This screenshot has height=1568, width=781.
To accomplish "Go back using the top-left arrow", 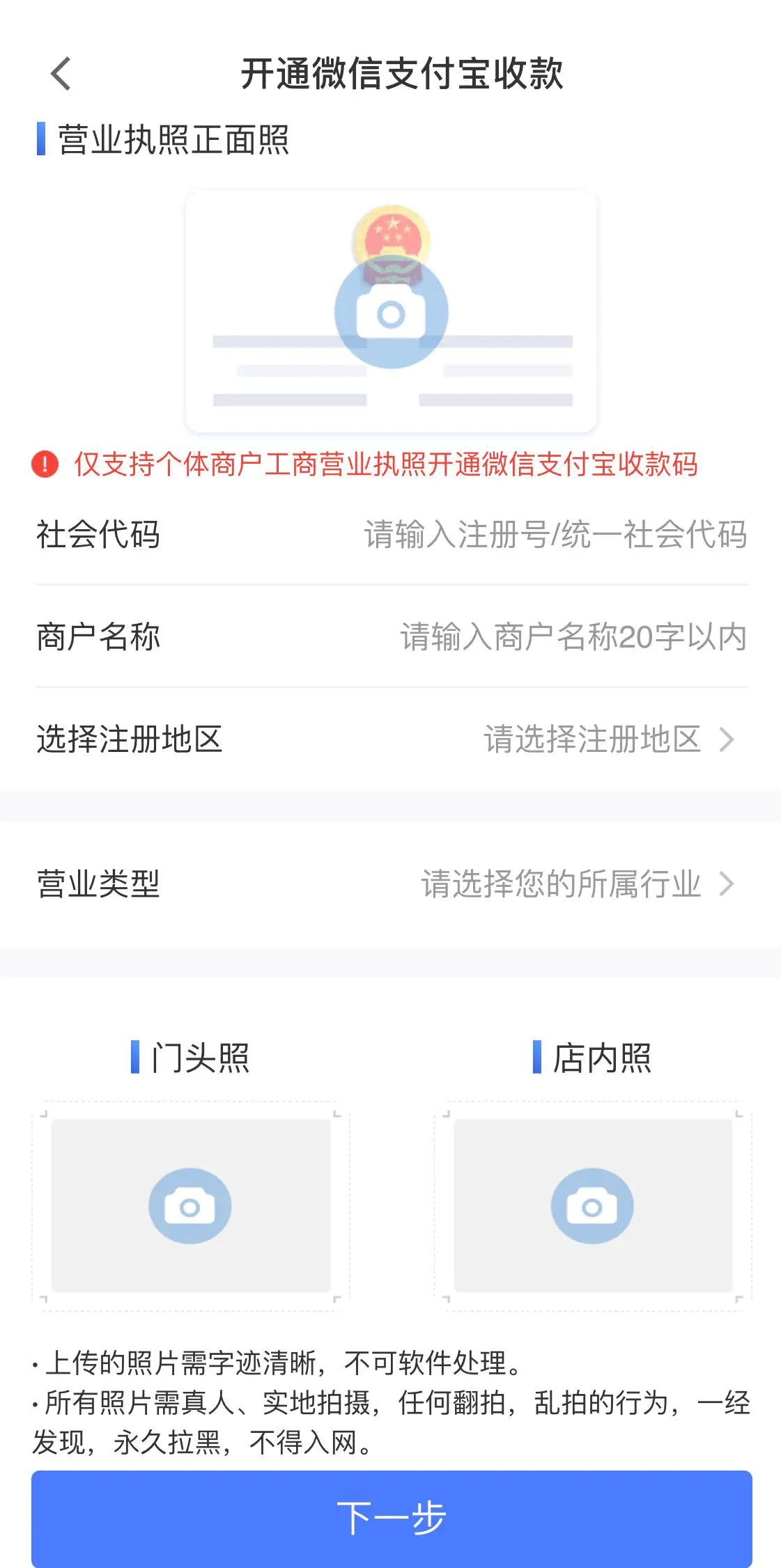I will click(61, 74).
